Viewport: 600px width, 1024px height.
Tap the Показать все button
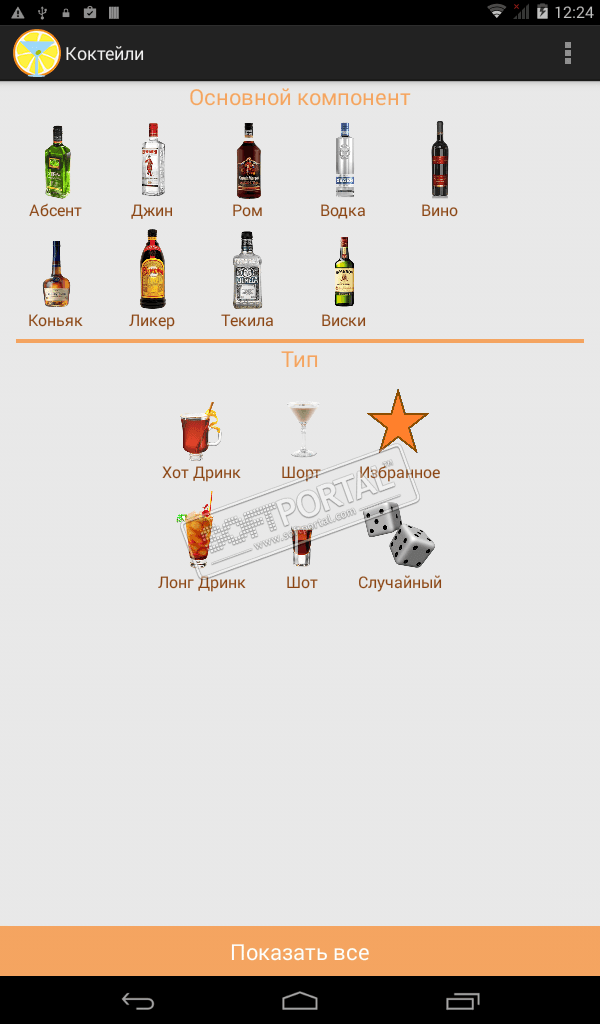tap(300, 952)
